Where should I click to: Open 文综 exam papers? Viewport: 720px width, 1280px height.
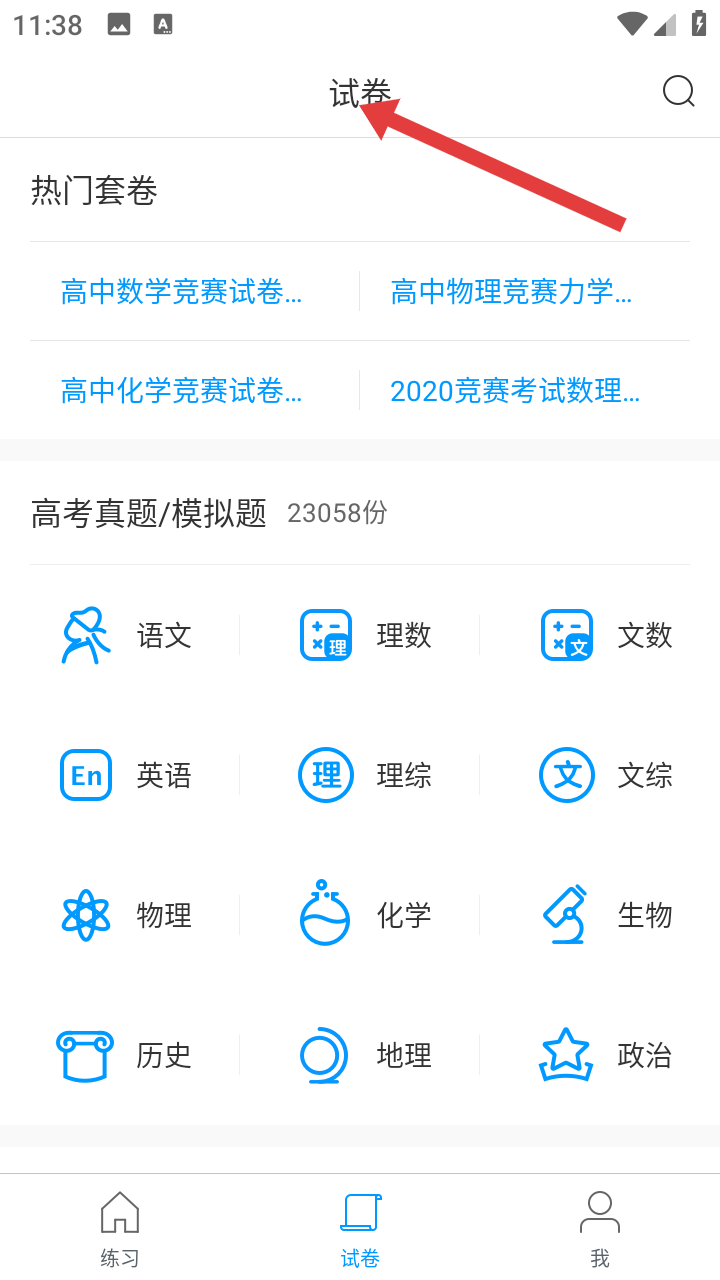coord(606,775)
